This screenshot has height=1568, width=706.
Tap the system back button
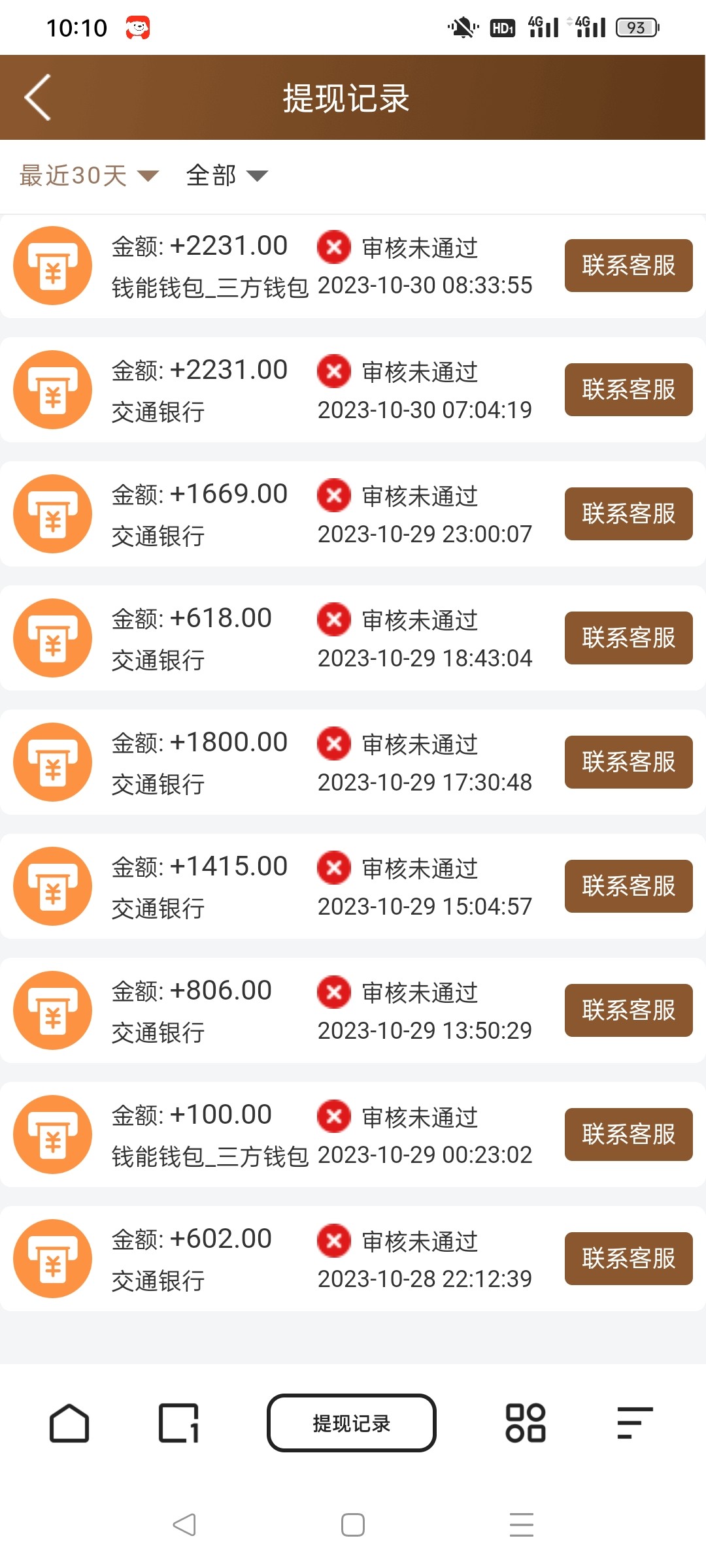(x=184, y=1525)
